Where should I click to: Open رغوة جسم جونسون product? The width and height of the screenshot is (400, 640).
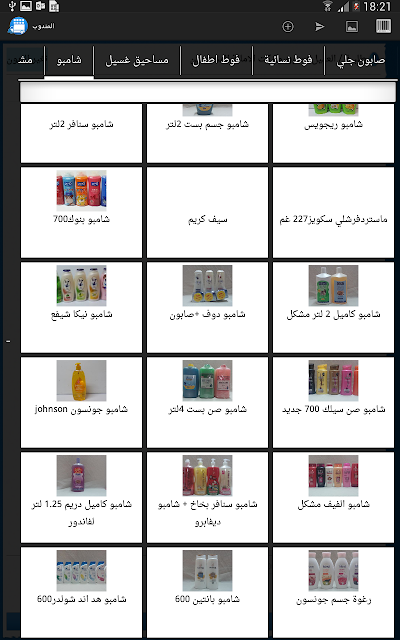[x=333, y=593]
